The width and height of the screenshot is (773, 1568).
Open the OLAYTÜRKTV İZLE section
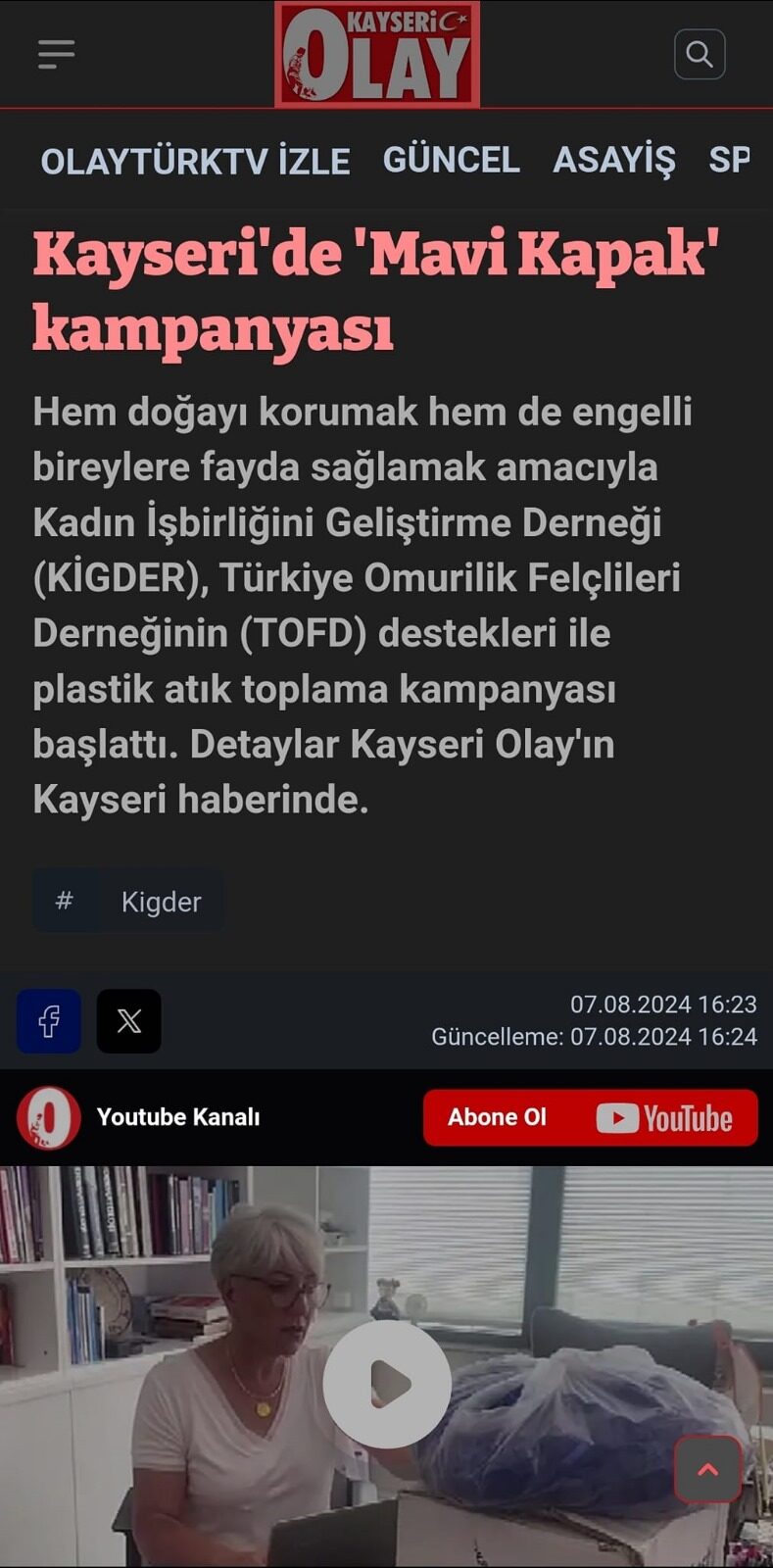(195, 161)
